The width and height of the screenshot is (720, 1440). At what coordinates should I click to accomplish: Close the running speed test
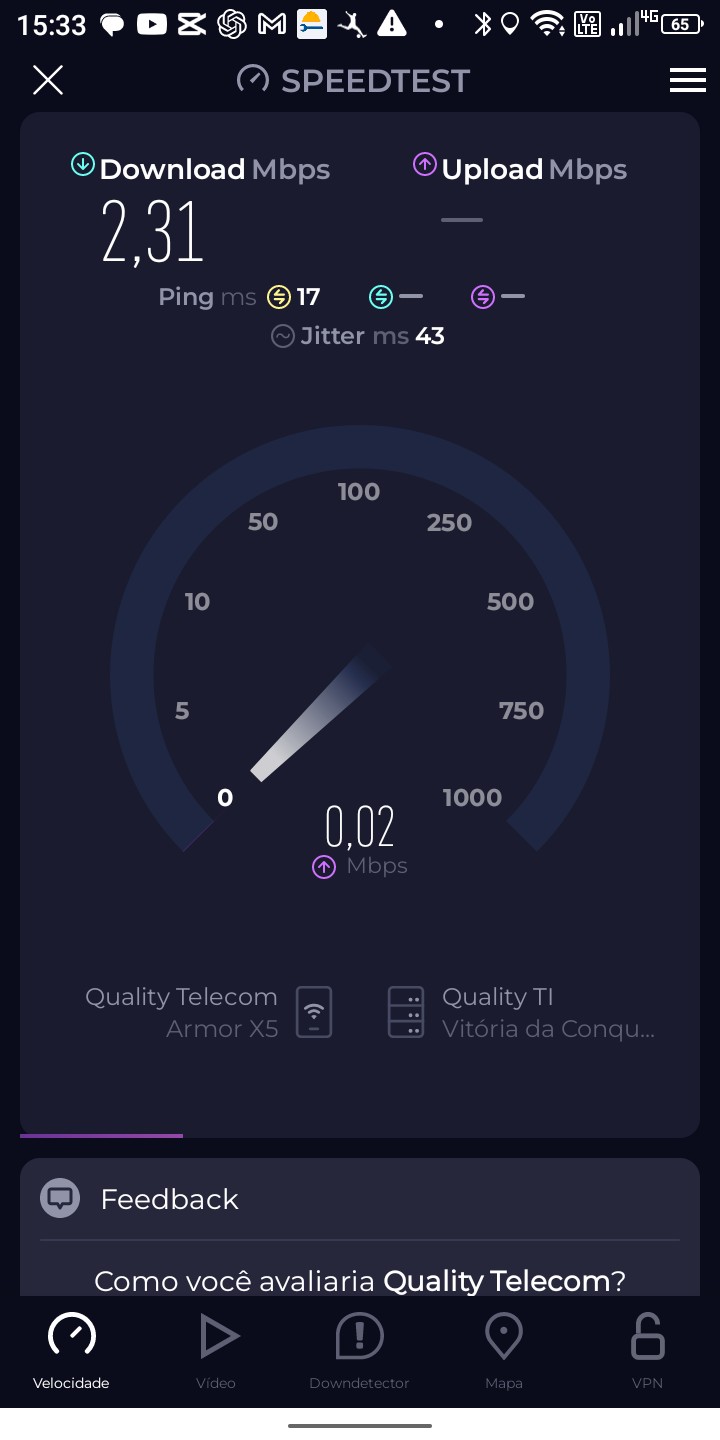pyautogui.click(x=48, y=80)
